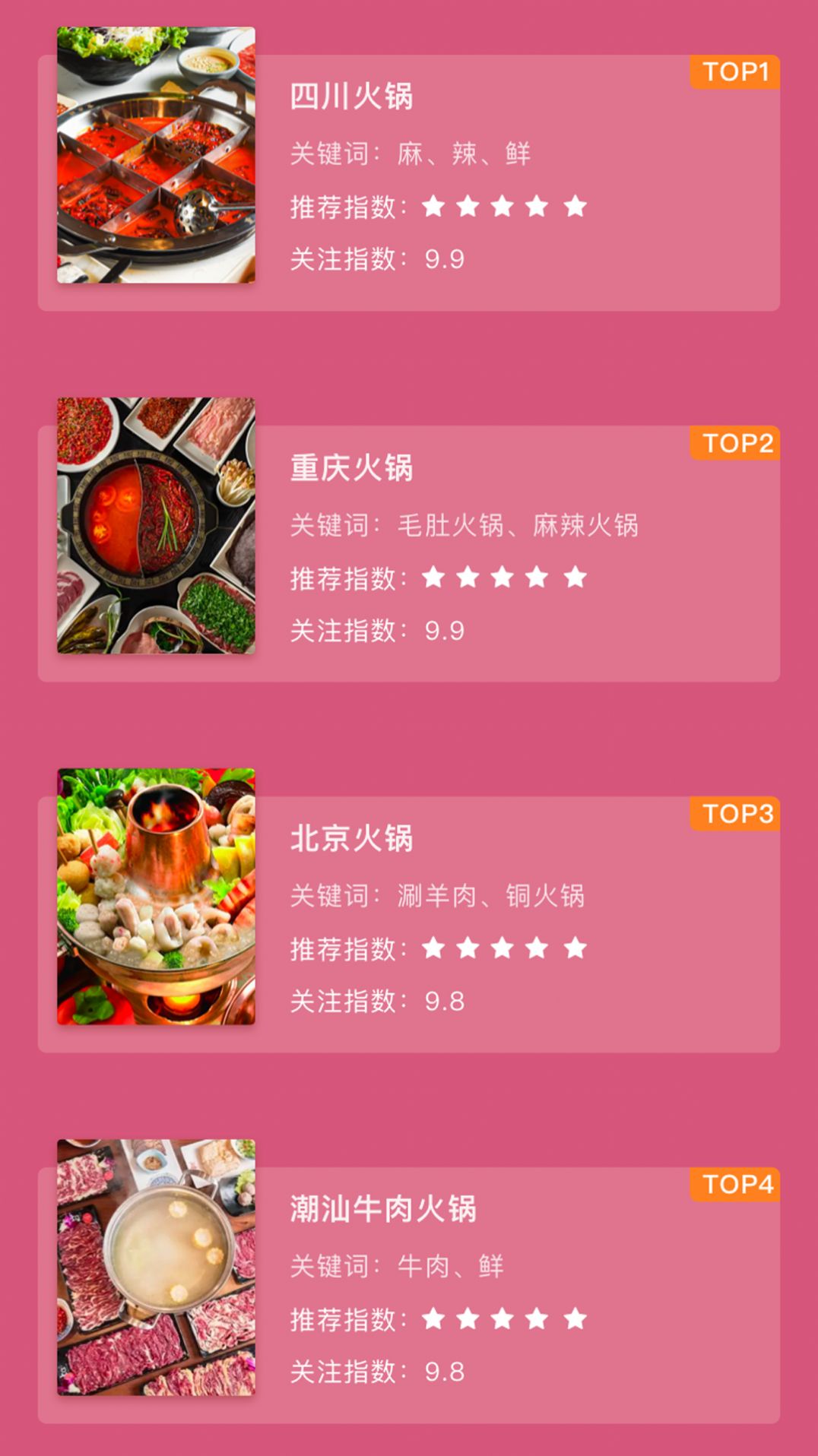The width and height of the screenshot is (818, 1456).
Task: Open the 四川火锅 entry title
Action: [x=351, y=97]
